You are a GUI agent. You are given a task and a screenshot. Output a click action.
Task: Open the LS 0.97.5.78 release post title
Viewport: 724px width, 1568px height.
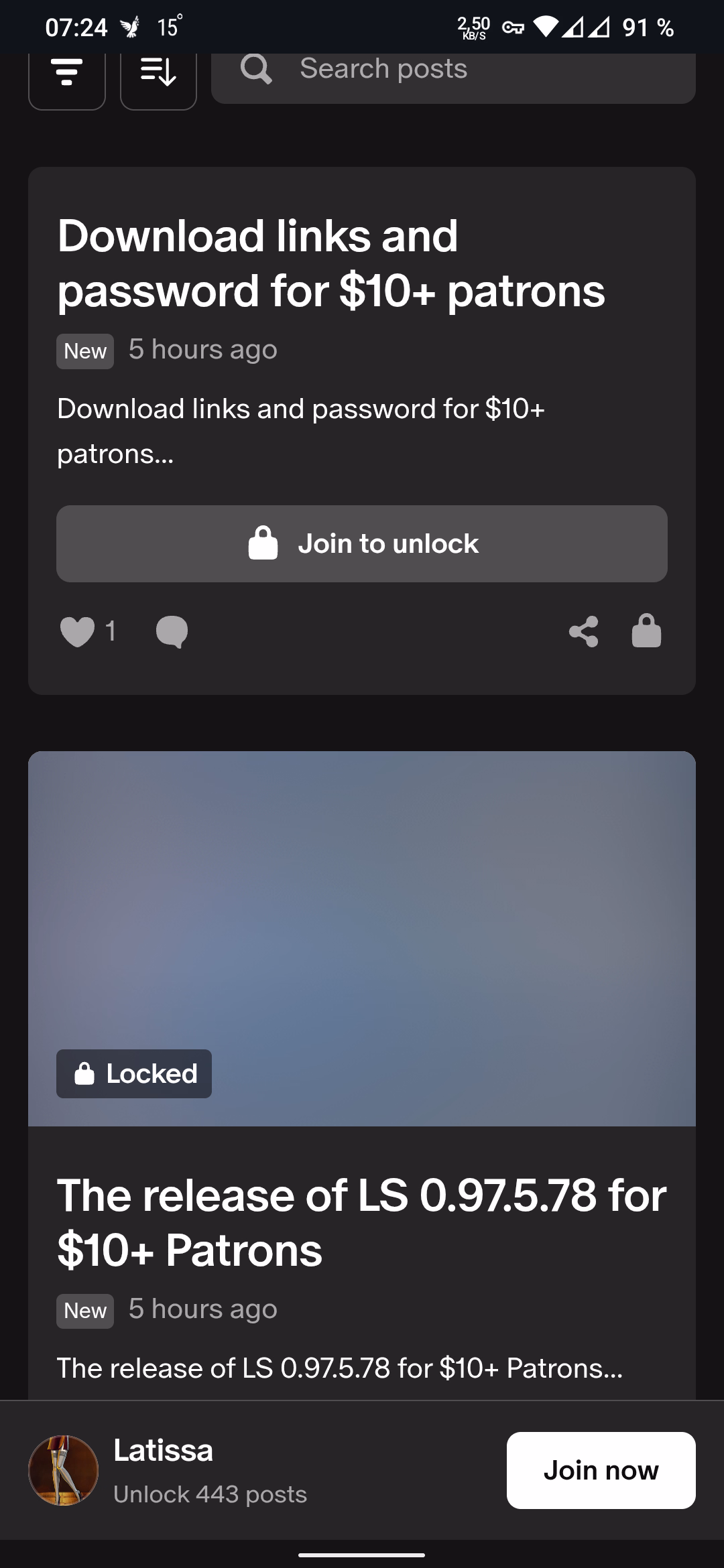pyautogui.click(x=362, y=1223)
